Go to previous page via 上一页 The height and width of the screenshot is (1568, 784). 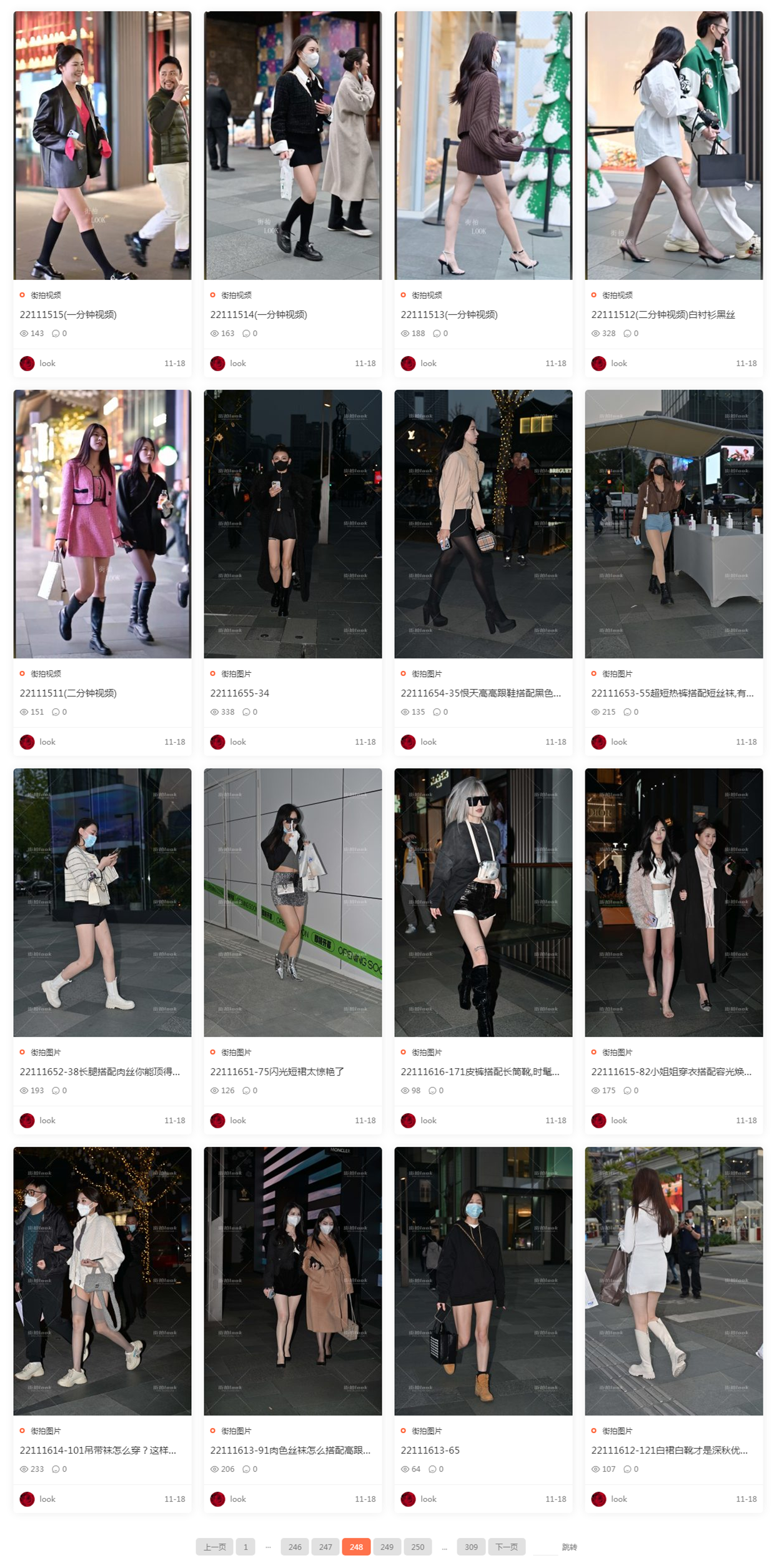coord(214,1547)
